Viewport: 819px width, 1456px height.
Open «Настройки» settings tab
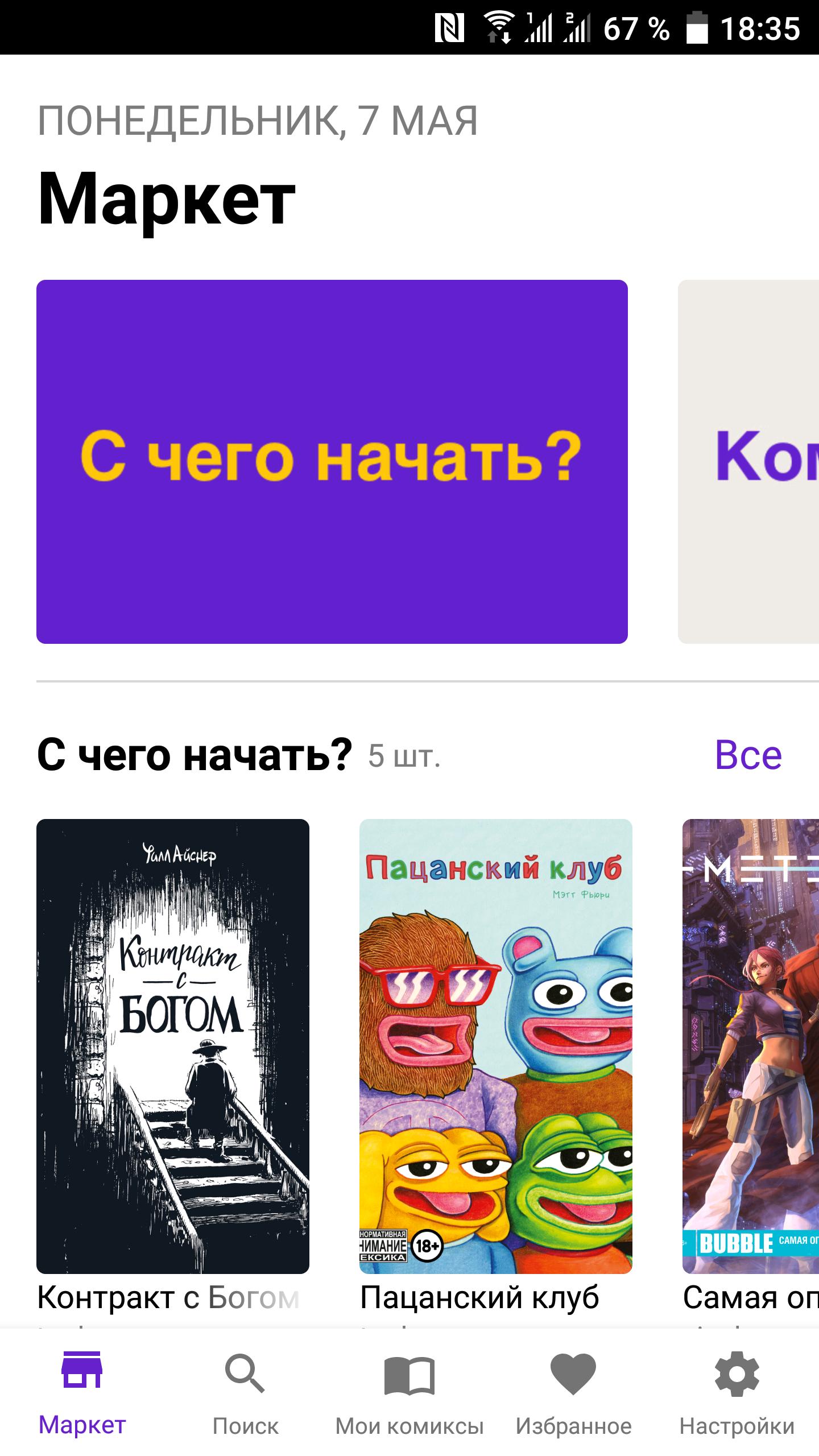coord(737,1393)
